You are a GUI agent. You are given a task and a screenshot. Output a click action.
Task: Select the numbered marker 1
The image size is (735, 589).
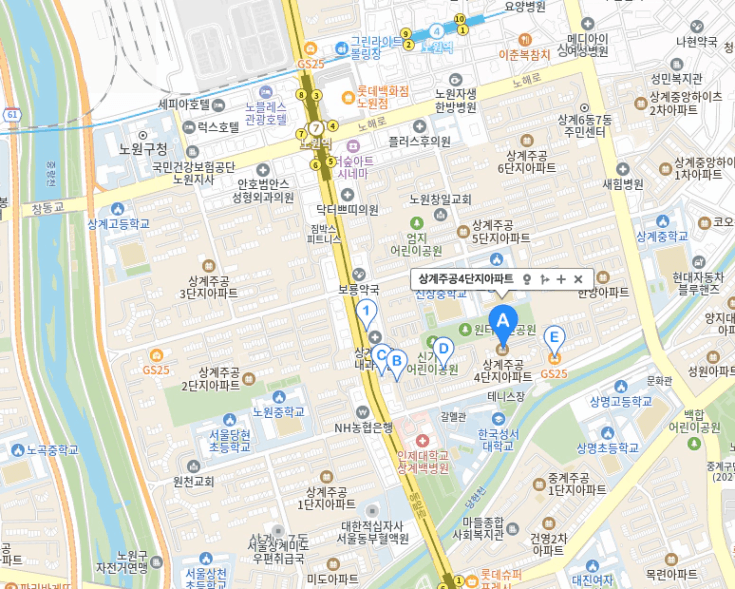pos(366,315)
